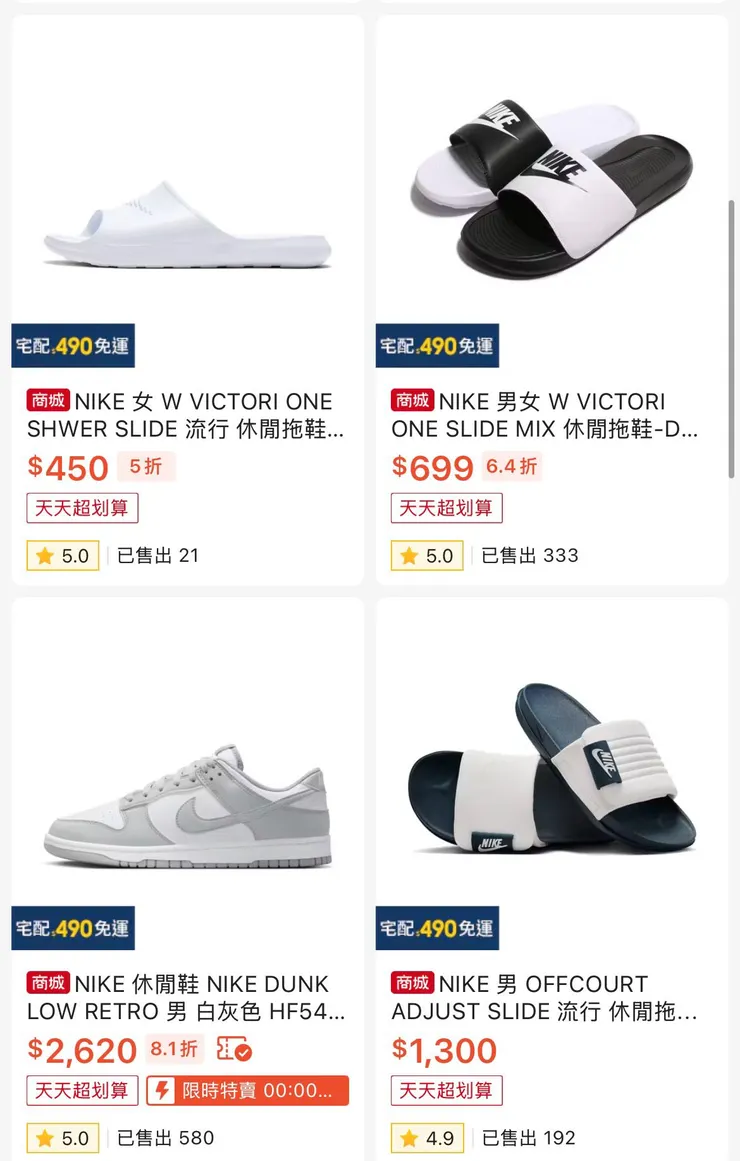This screenshot has width=740, height=1161.
Task: Click the 天天超划算 tag under the Offcourt Adjust Slide
Action: tap(446, 1090)
